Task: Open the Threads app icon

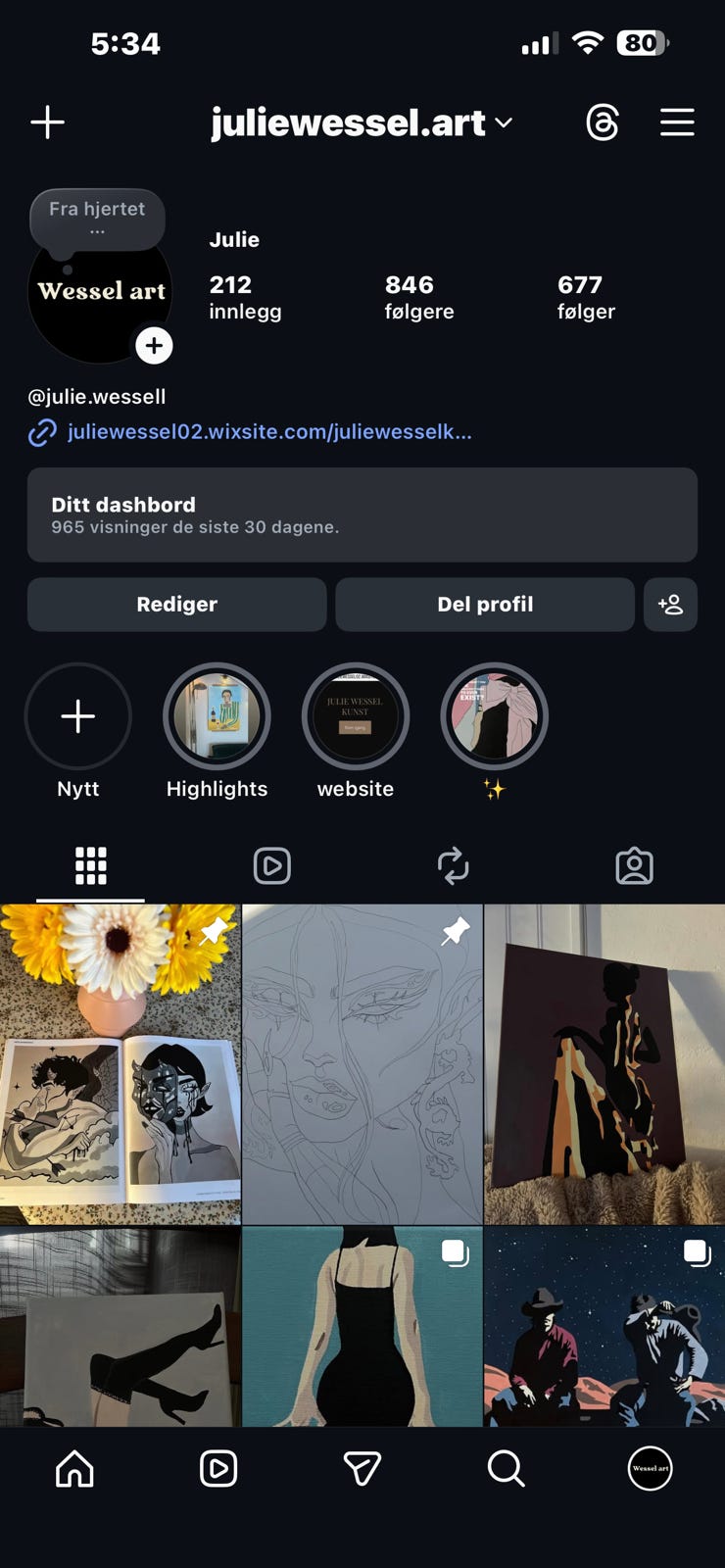Action: 604,122
